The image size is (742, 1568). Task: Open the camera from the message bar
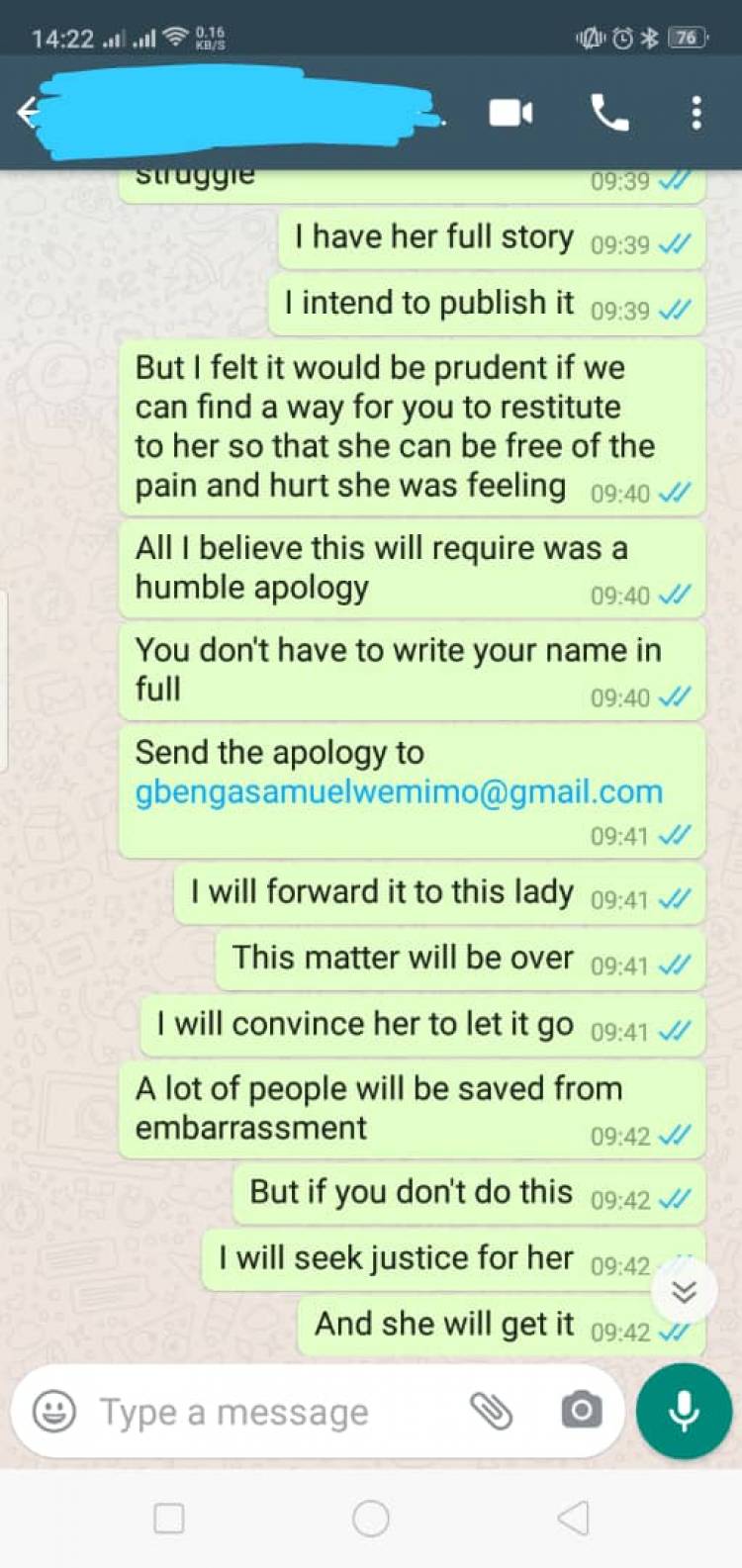[x=581, y=1412]
